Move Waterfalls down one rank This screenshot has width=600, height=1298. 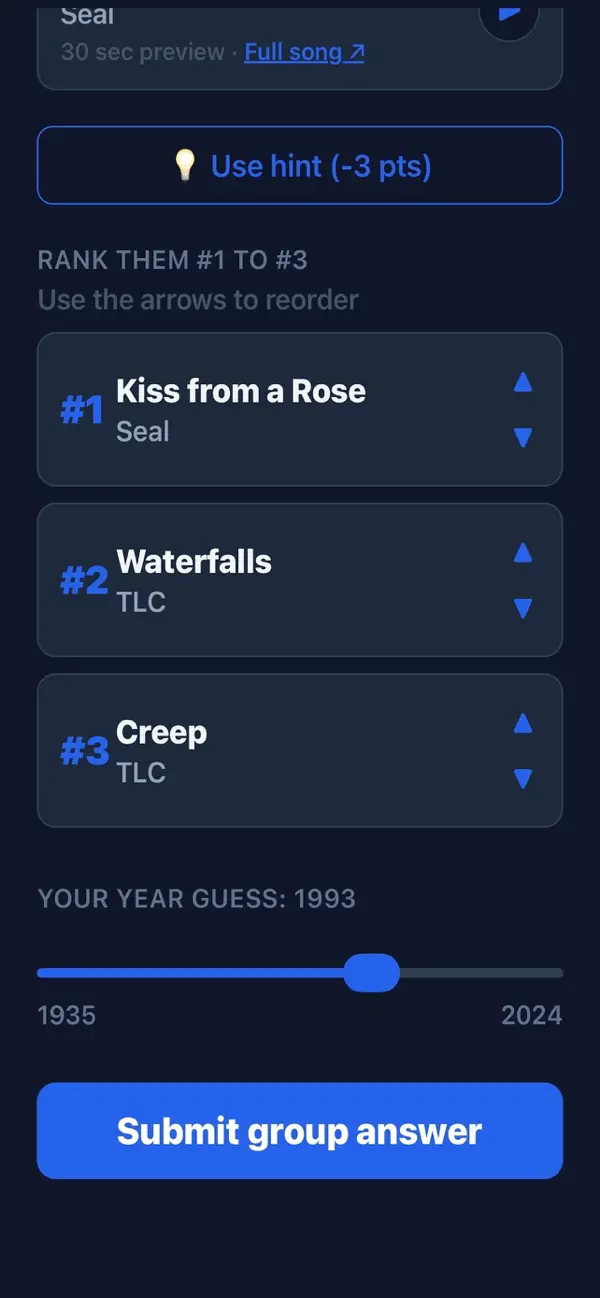[522, 608]
